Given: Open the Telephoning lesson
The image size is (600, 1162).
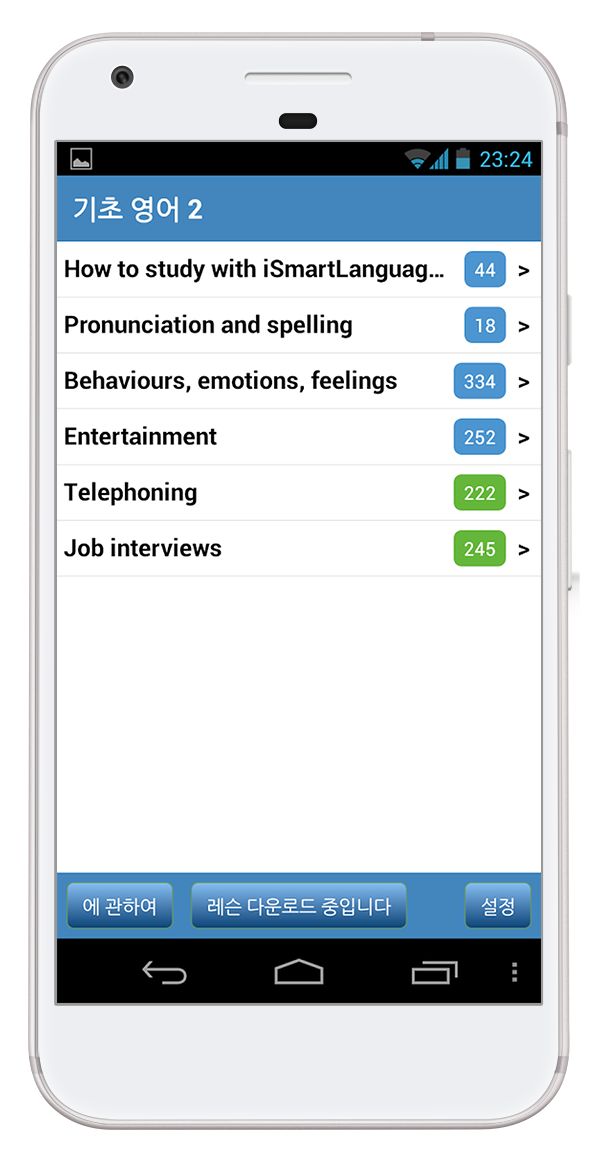Looking at the screenshot, I should tap(299, 493).
